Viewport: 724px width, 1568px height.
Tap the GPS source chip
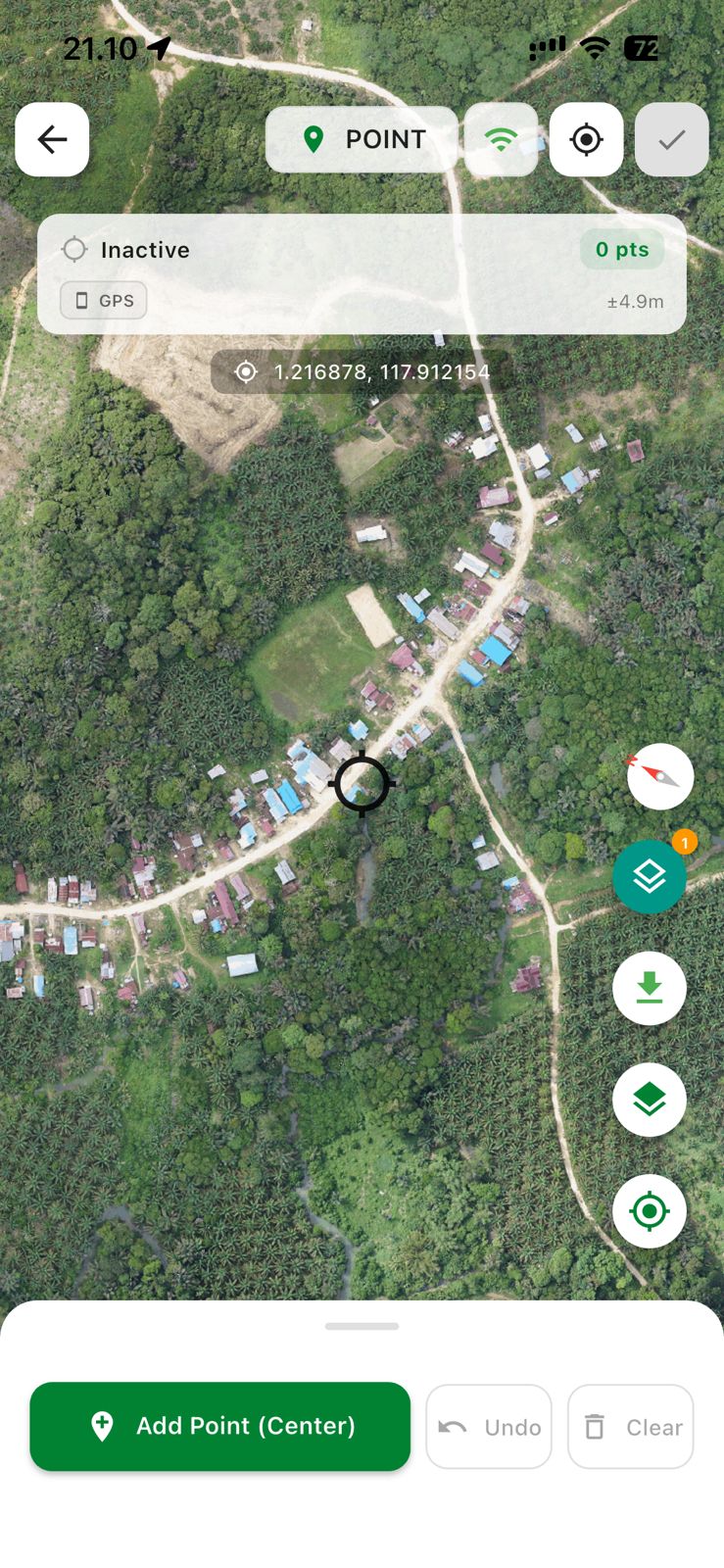pos(104,301)
